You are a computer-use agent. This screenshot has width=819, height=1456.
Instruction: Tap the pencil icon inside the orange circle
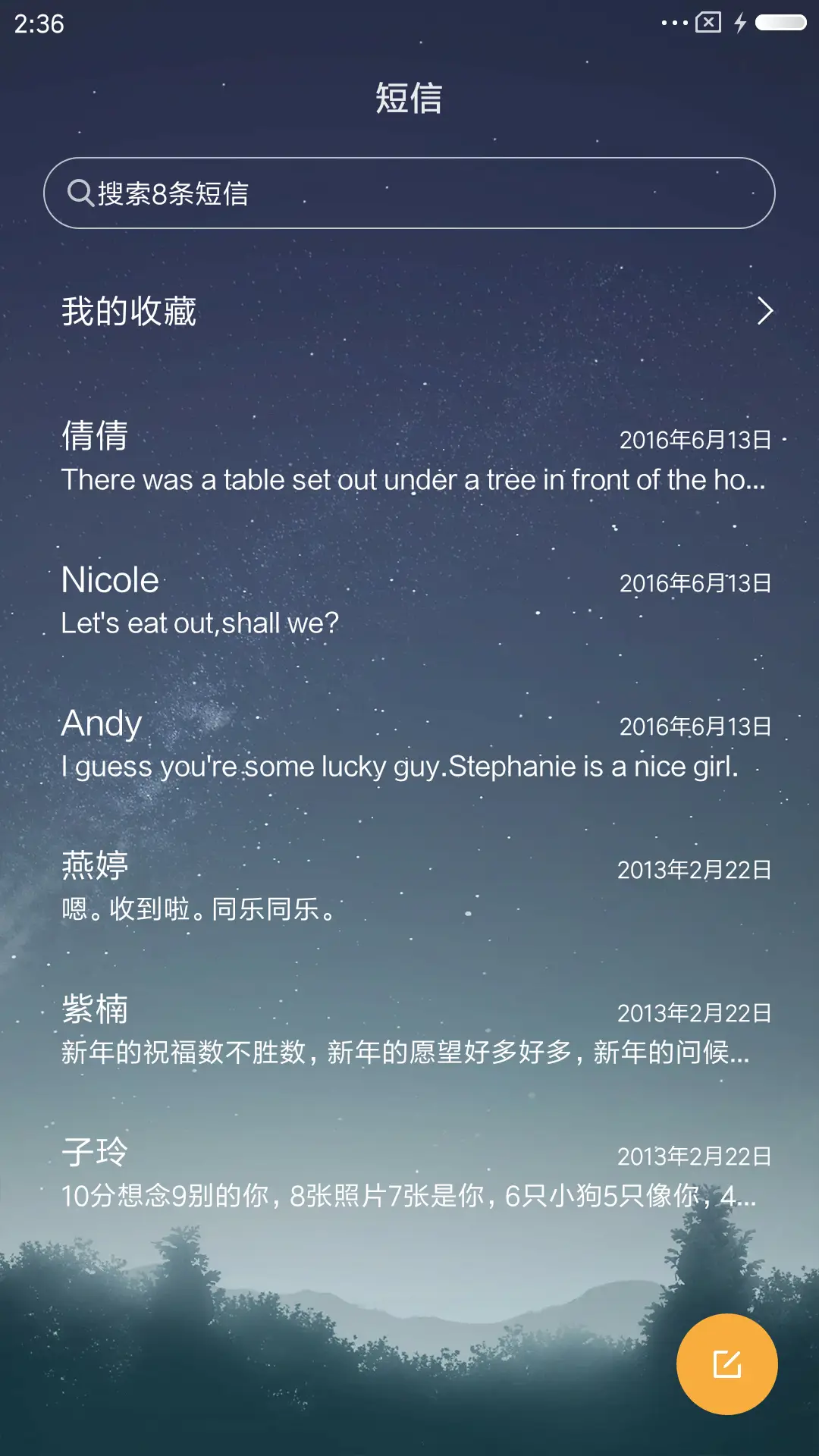pos(726,1363)
